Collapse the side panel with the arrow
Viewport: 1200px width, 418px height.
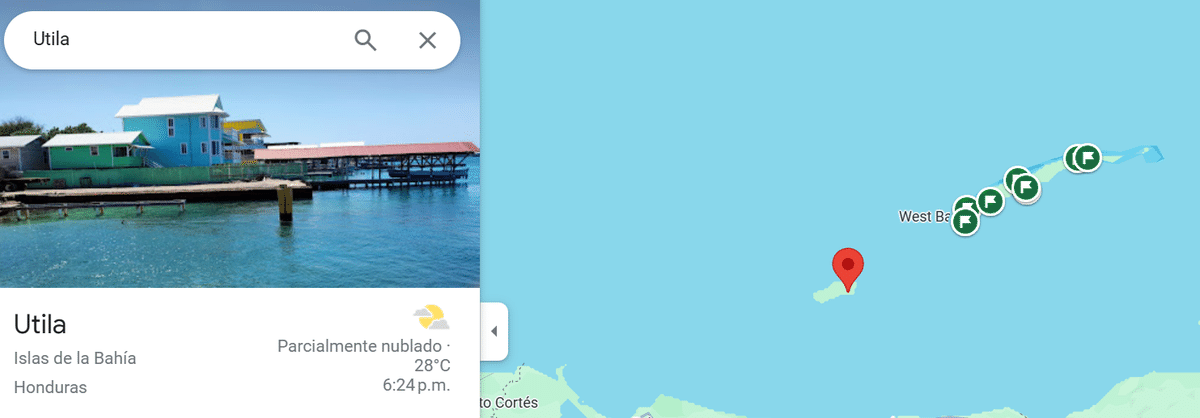pyautogui.click(x=493, y=331)
